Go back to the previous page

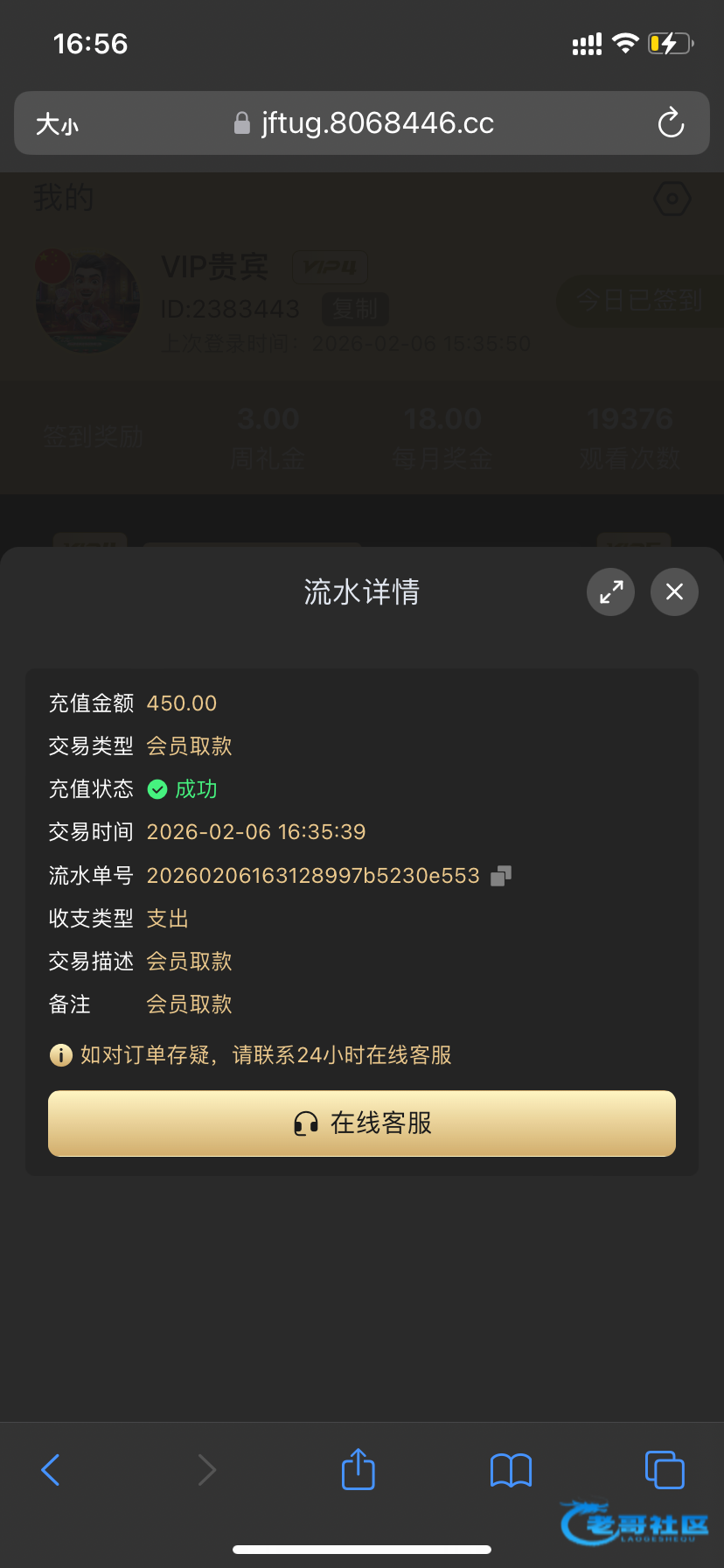(51, 1470)
